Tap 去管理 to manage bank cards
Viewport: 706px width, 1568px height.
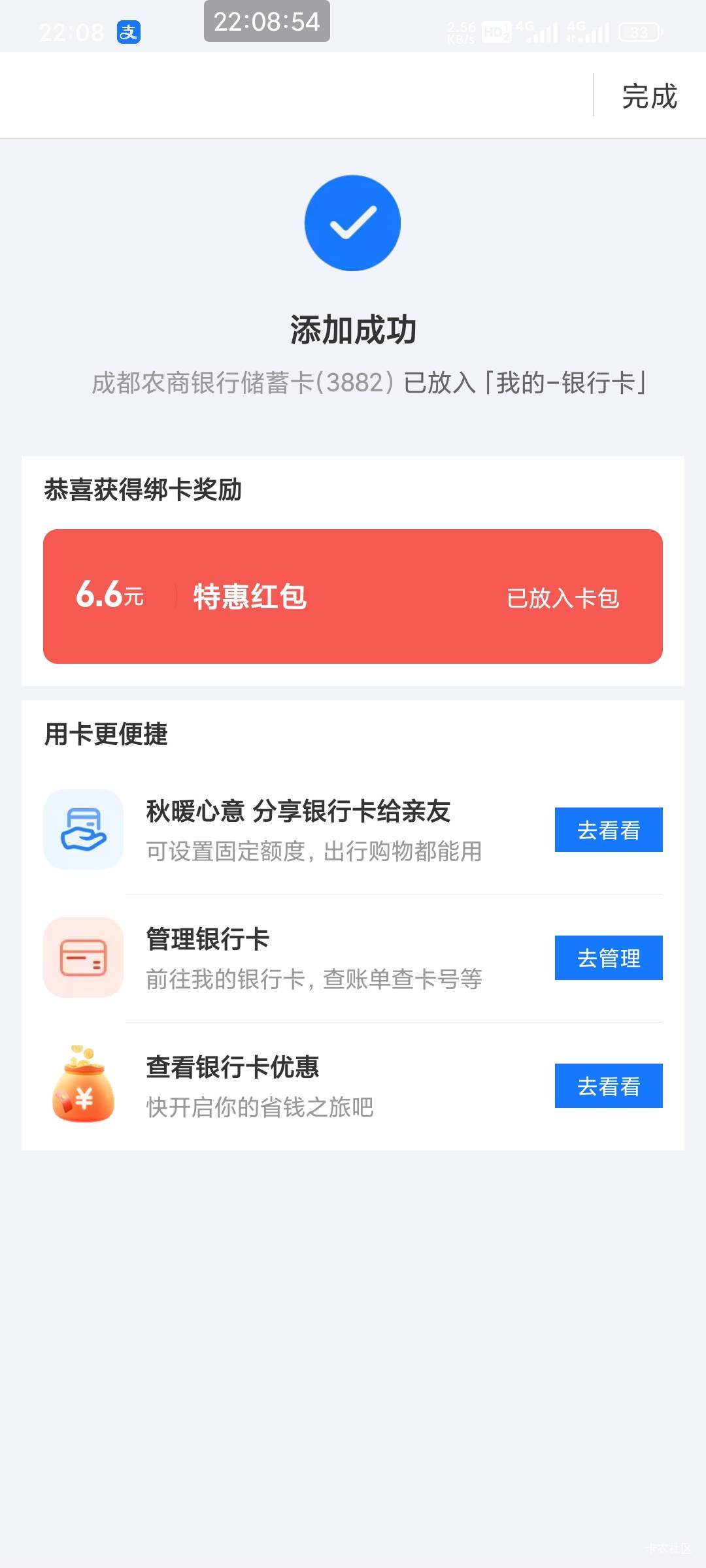608,958
